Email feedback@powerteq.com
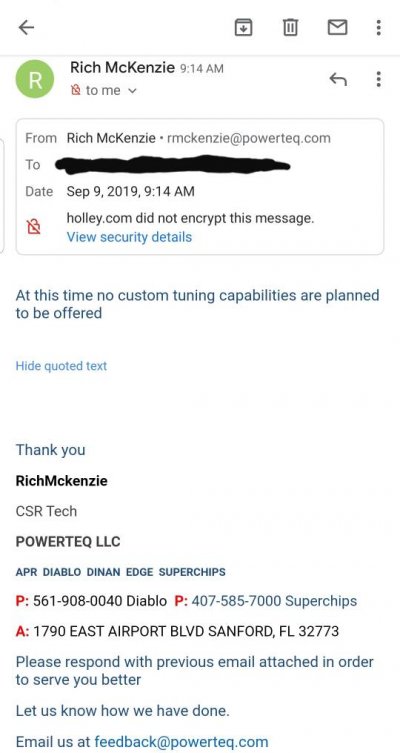Viewport: 400px width, 753px height. [x=181, y=741]
